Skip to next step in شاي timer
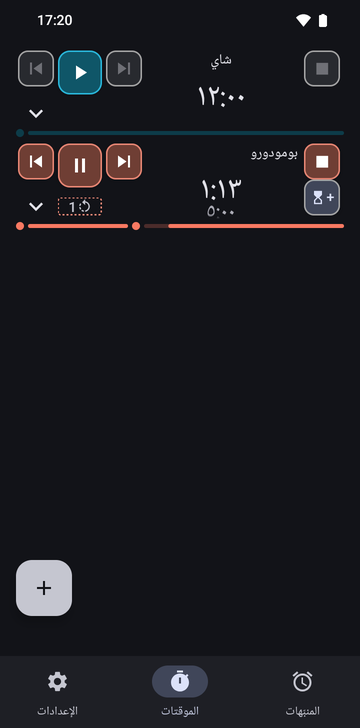The image size is (360, 728). pos(124,69)
